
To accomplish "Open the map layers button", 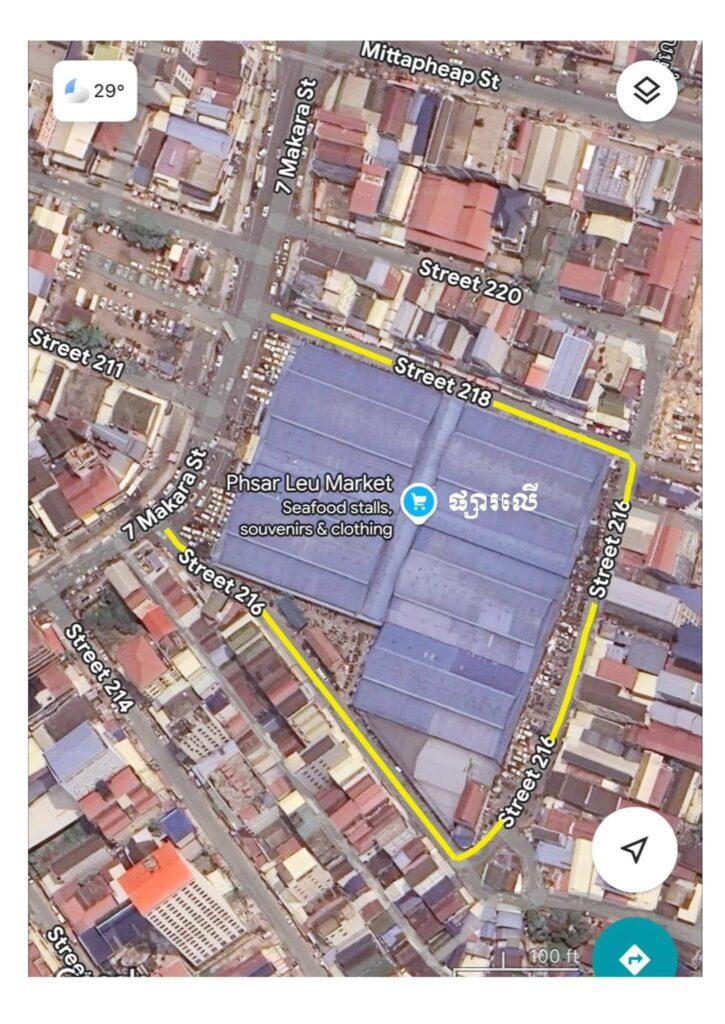I will (x=647, y=92).
